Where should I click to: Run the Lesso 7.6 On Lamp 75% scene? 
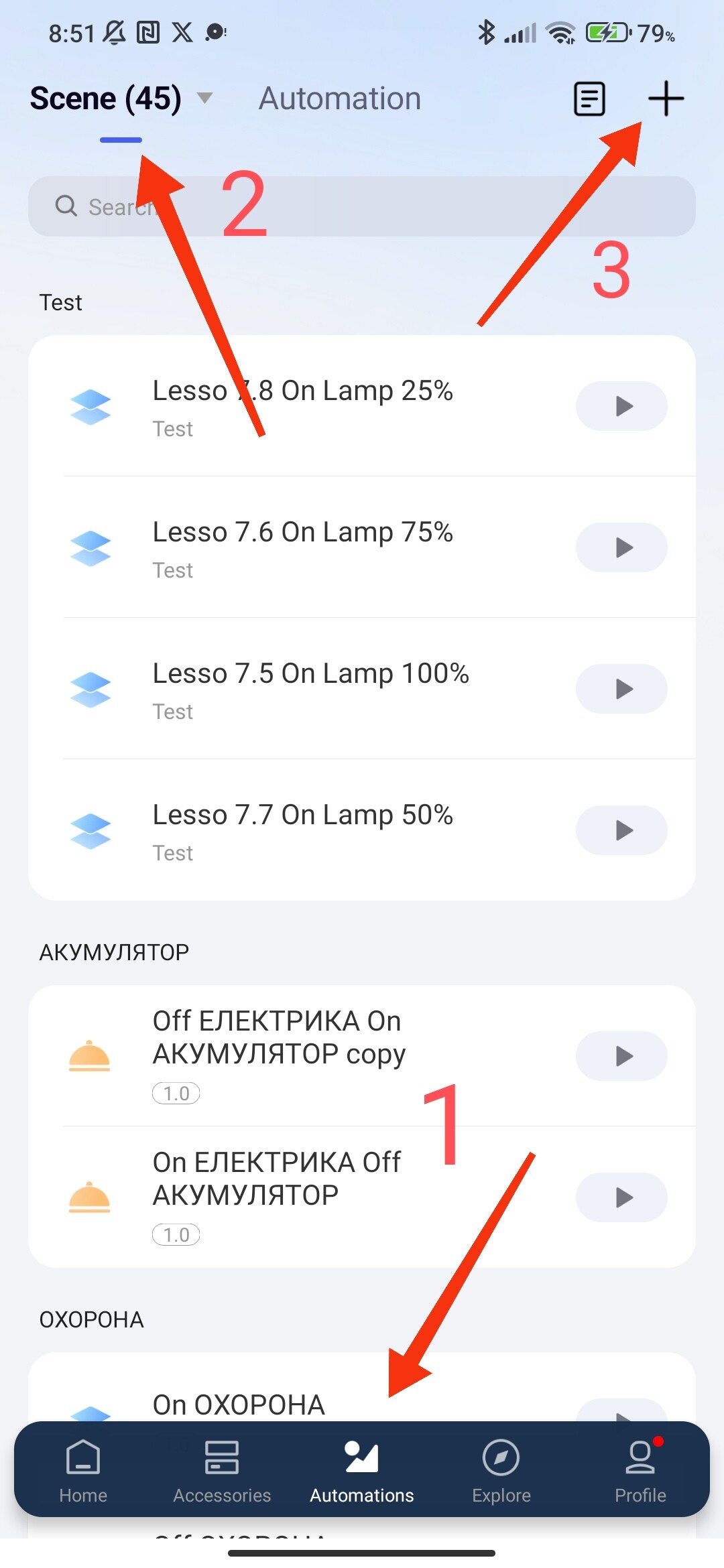tap(621, 547)
